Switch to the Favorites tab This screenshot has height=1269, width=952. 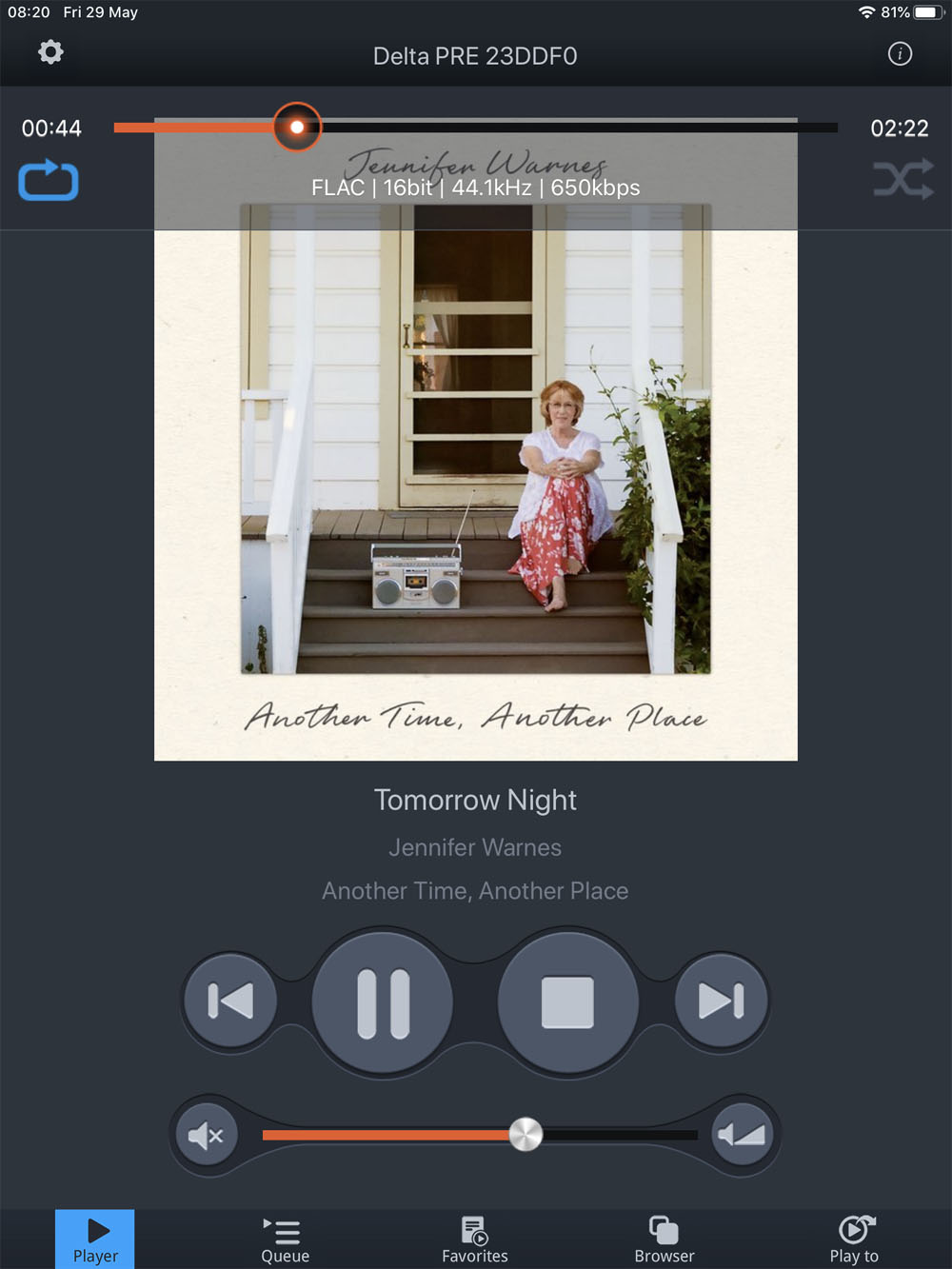pyautogui.click(x=475, y=1239)
